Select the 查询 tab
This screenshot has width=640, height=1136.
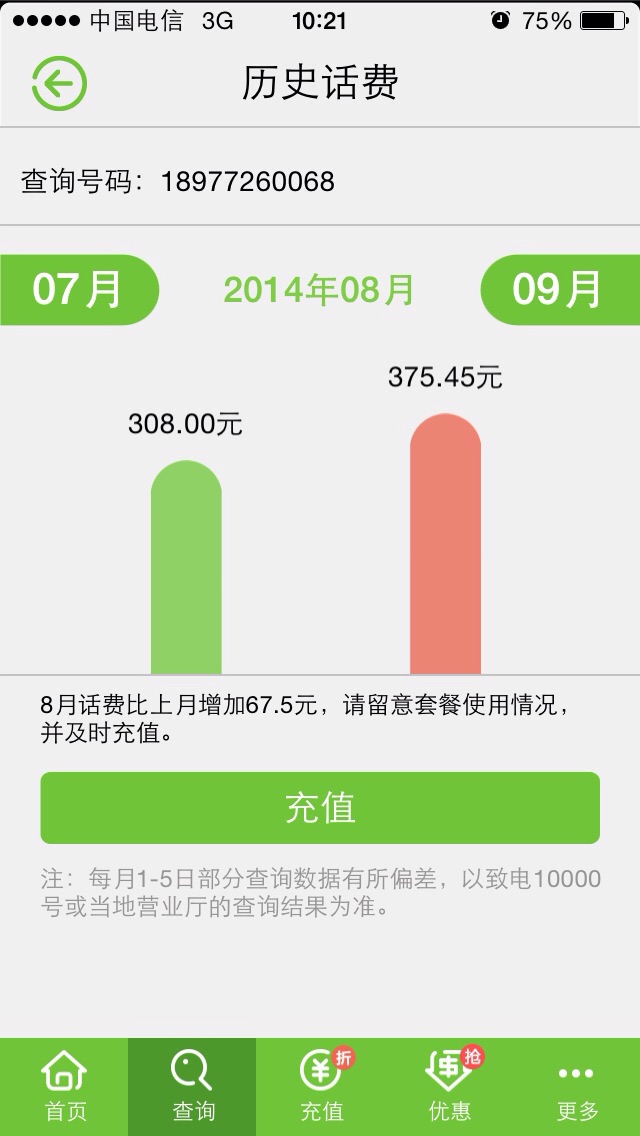192,1086
